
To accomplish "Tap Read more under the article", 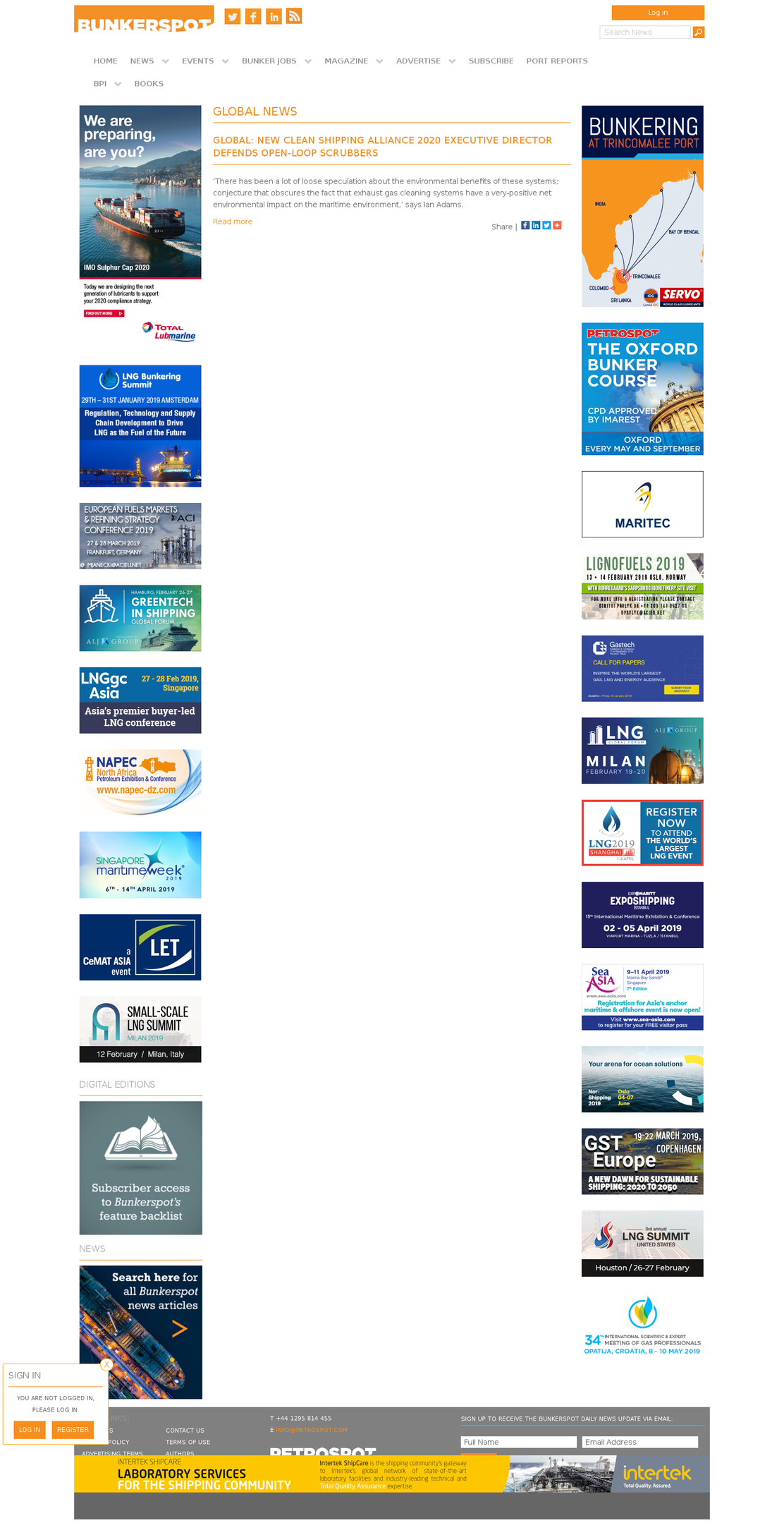I will [233, 221].
